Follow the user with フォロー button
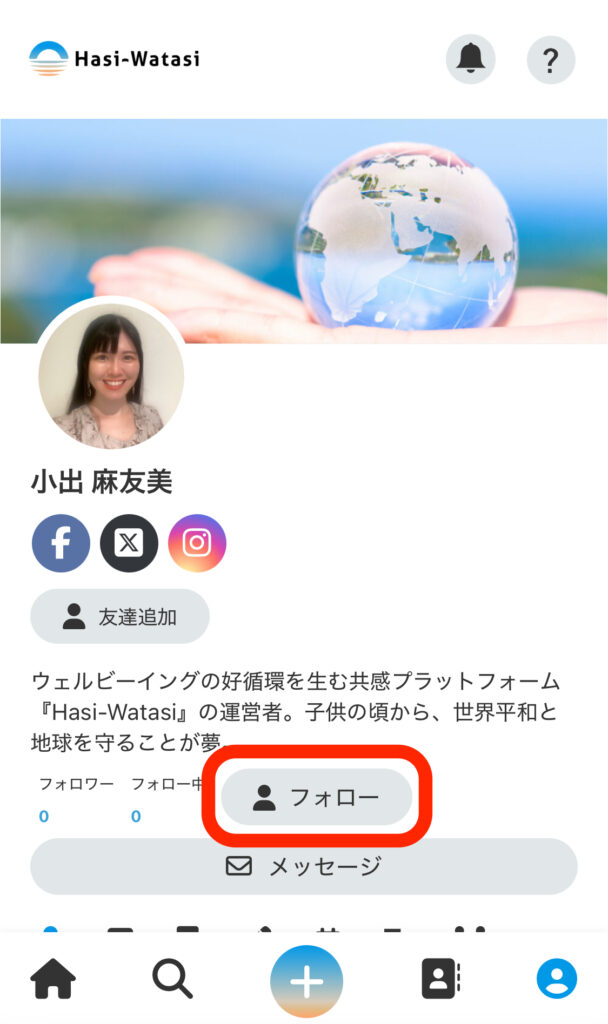The width and height of the screenshot is (608, 1024). [x=316, y=797]
